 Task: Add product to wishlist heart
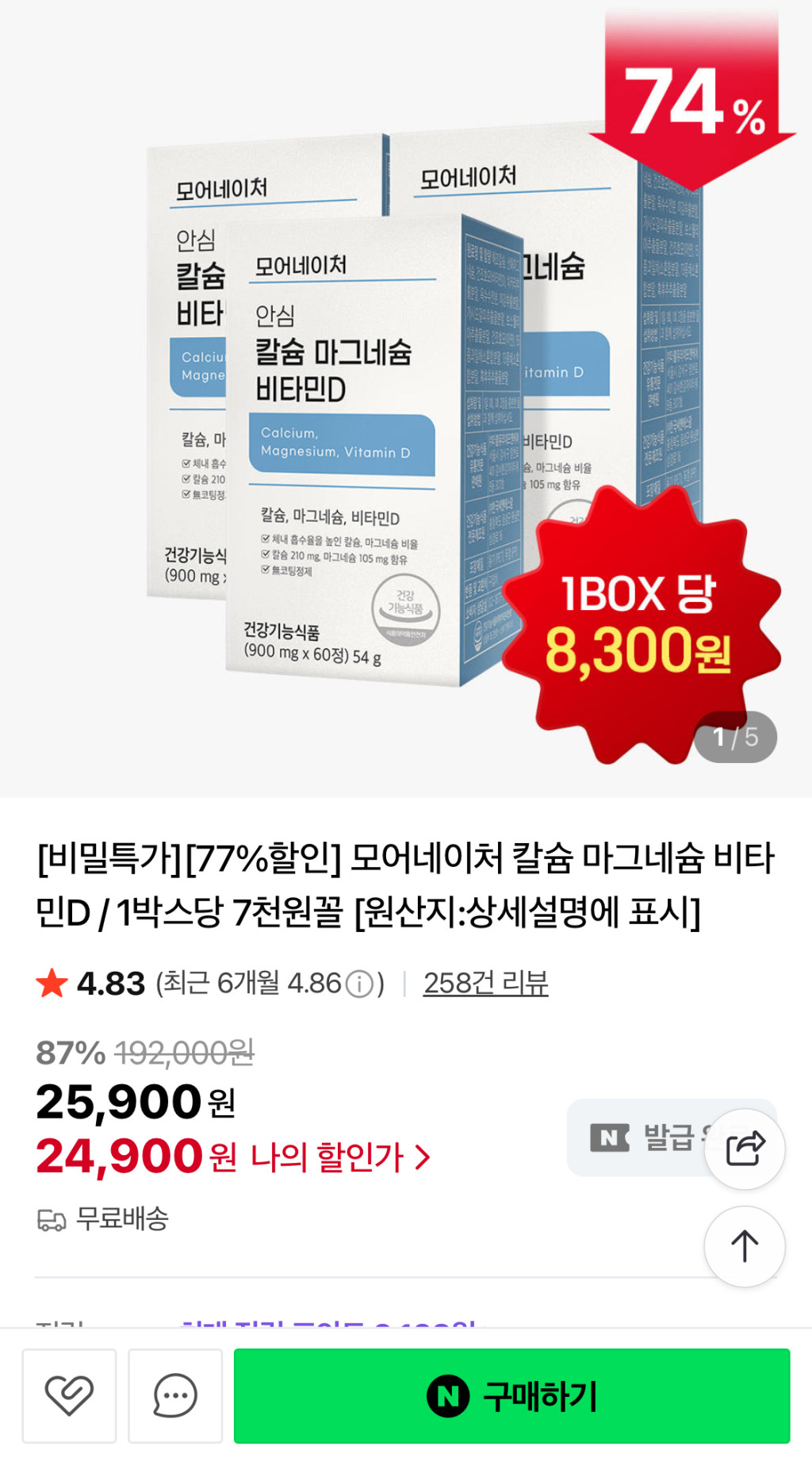(69, 1395)
